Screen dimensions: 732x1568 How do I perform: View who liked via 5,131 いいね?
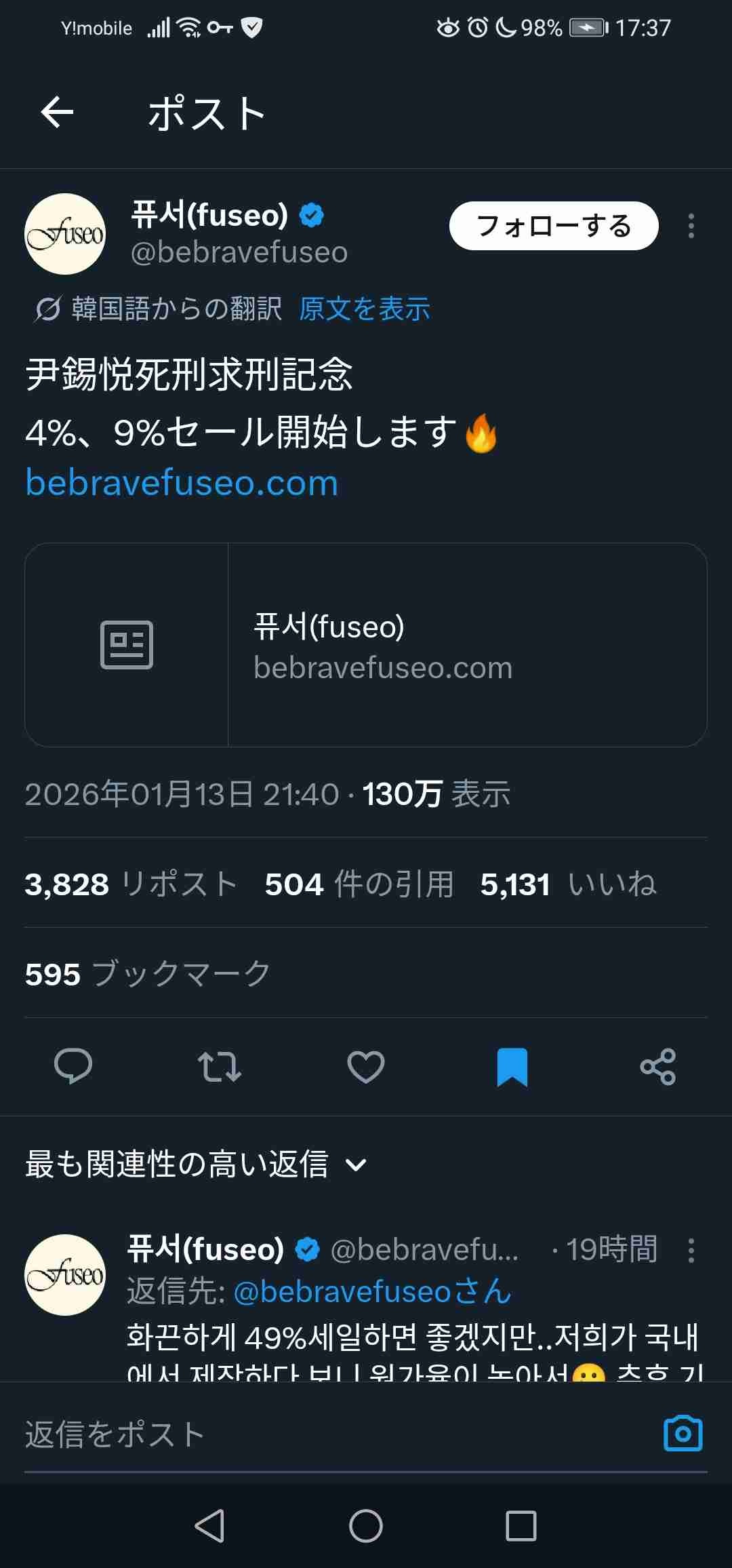pos(568,884)
